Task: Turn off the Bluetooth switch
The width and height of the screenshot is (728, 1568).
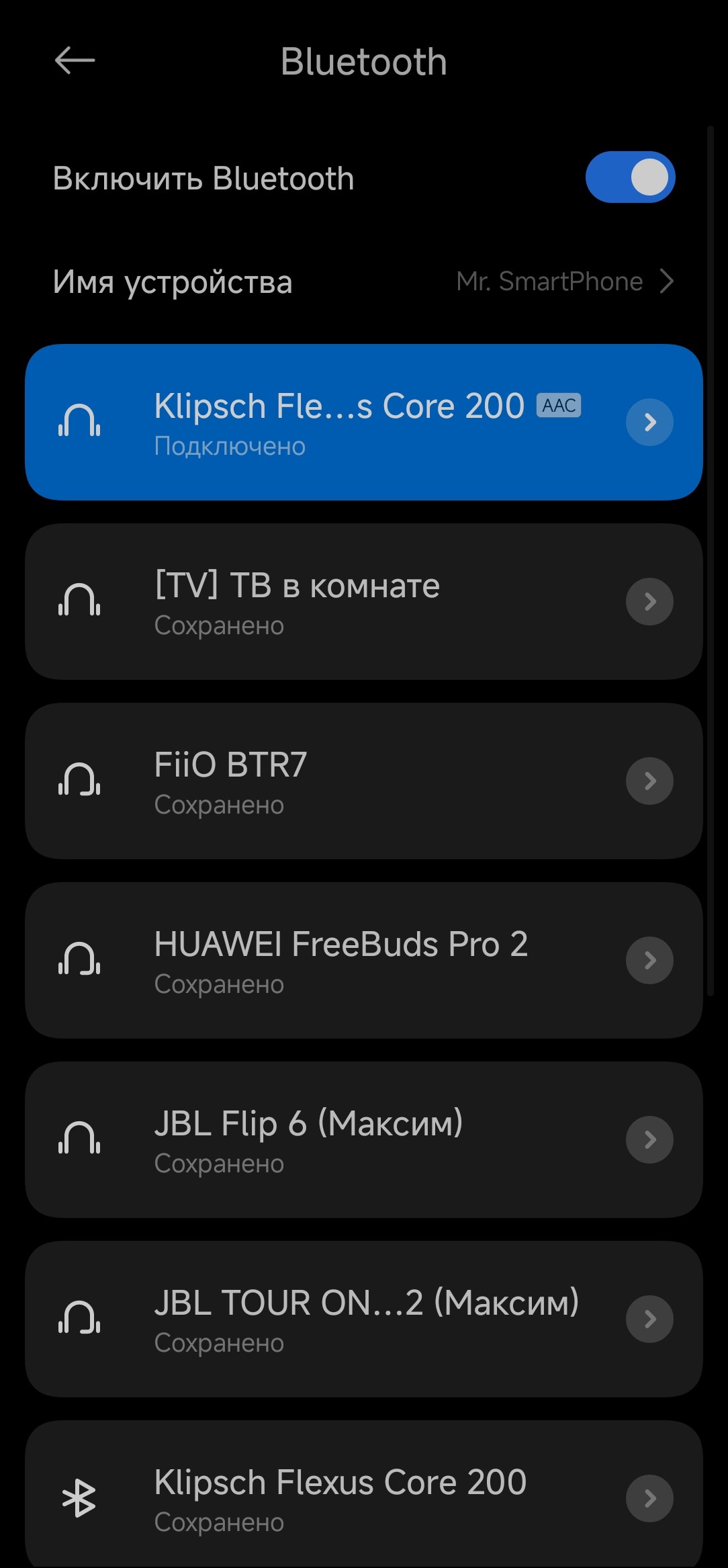Action: (630, 177)
